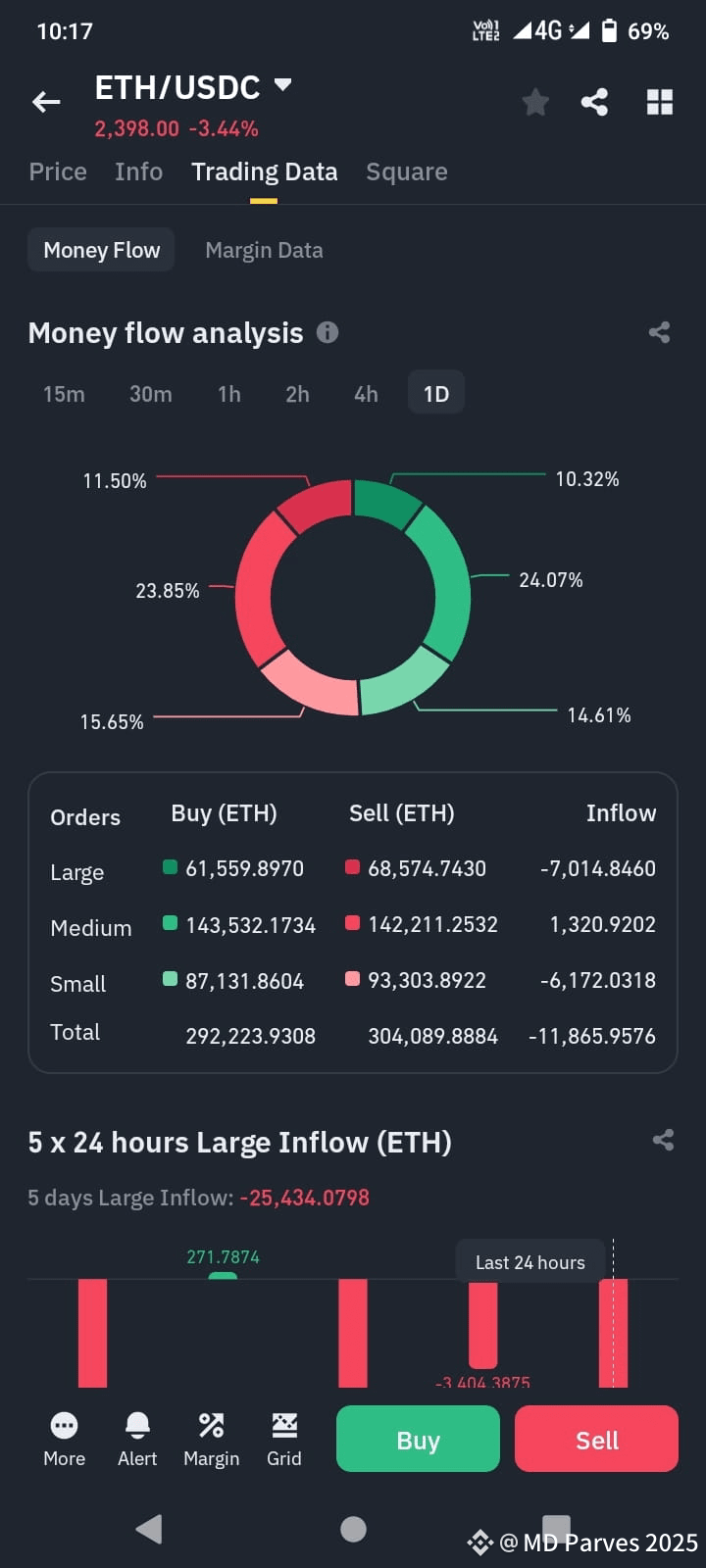Open the Grid trading icon
The width and height of the screenshot is (706, 1568).
click(x=284, y=1439)
